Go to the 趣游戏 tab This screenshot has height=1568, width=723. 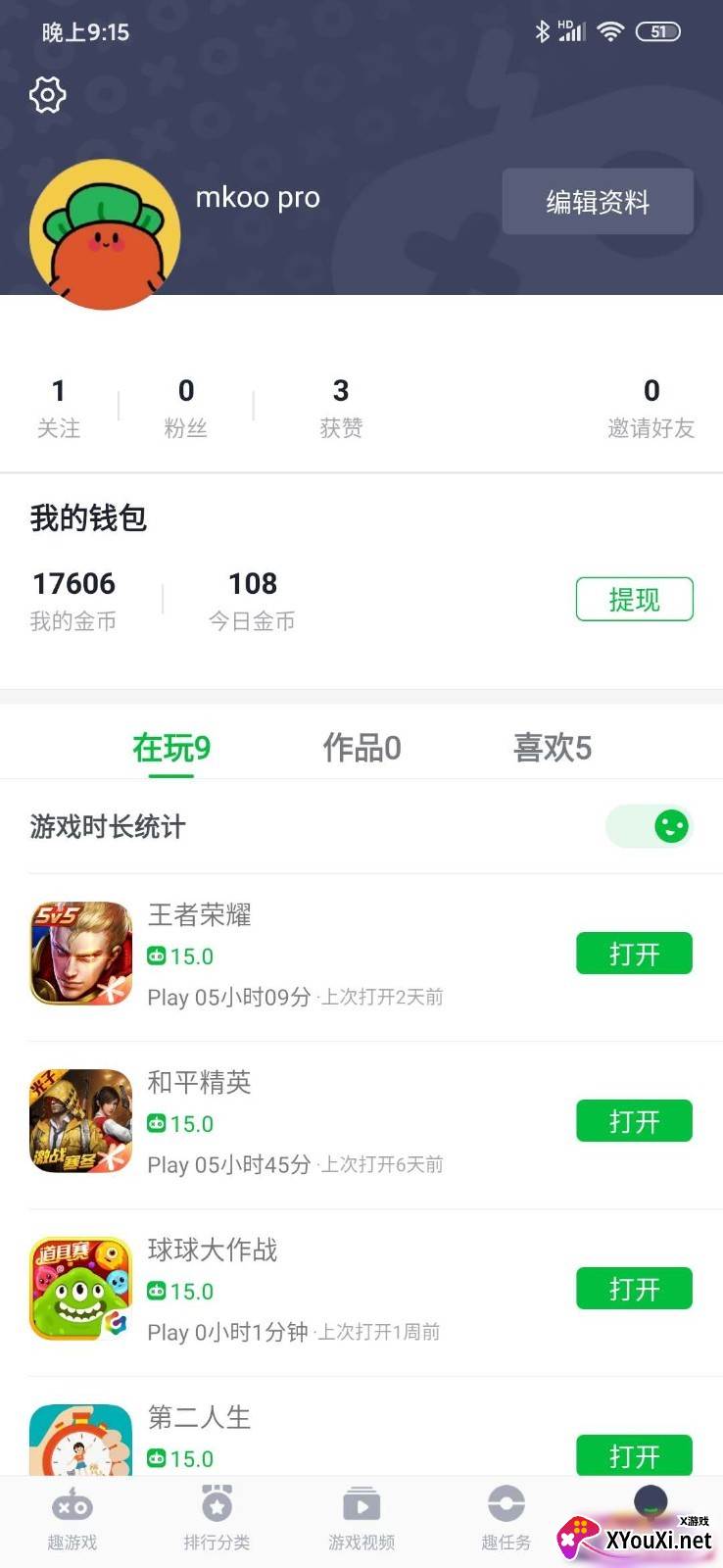tap(72, 1520)
